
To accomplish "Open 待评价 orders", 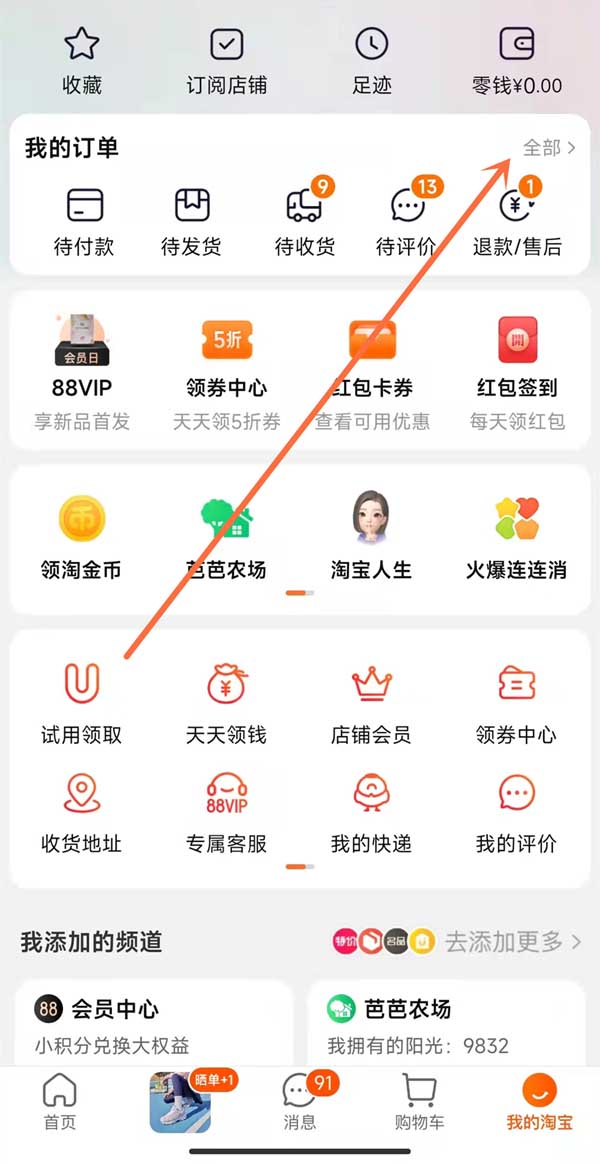I will pyautogui.click(x=406, y=222).
